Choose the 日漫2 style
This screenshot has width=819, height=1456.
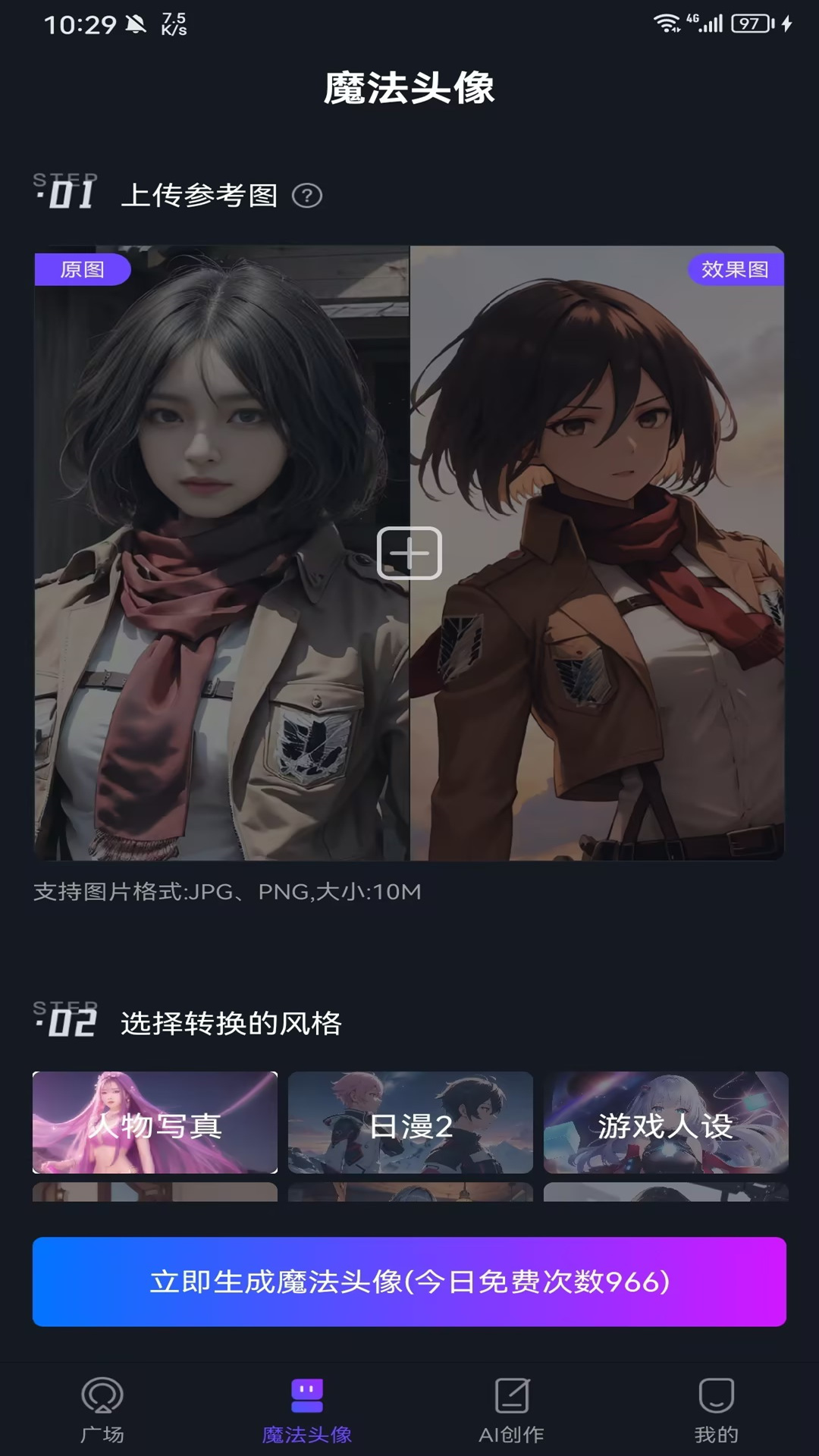(410, 1122)
